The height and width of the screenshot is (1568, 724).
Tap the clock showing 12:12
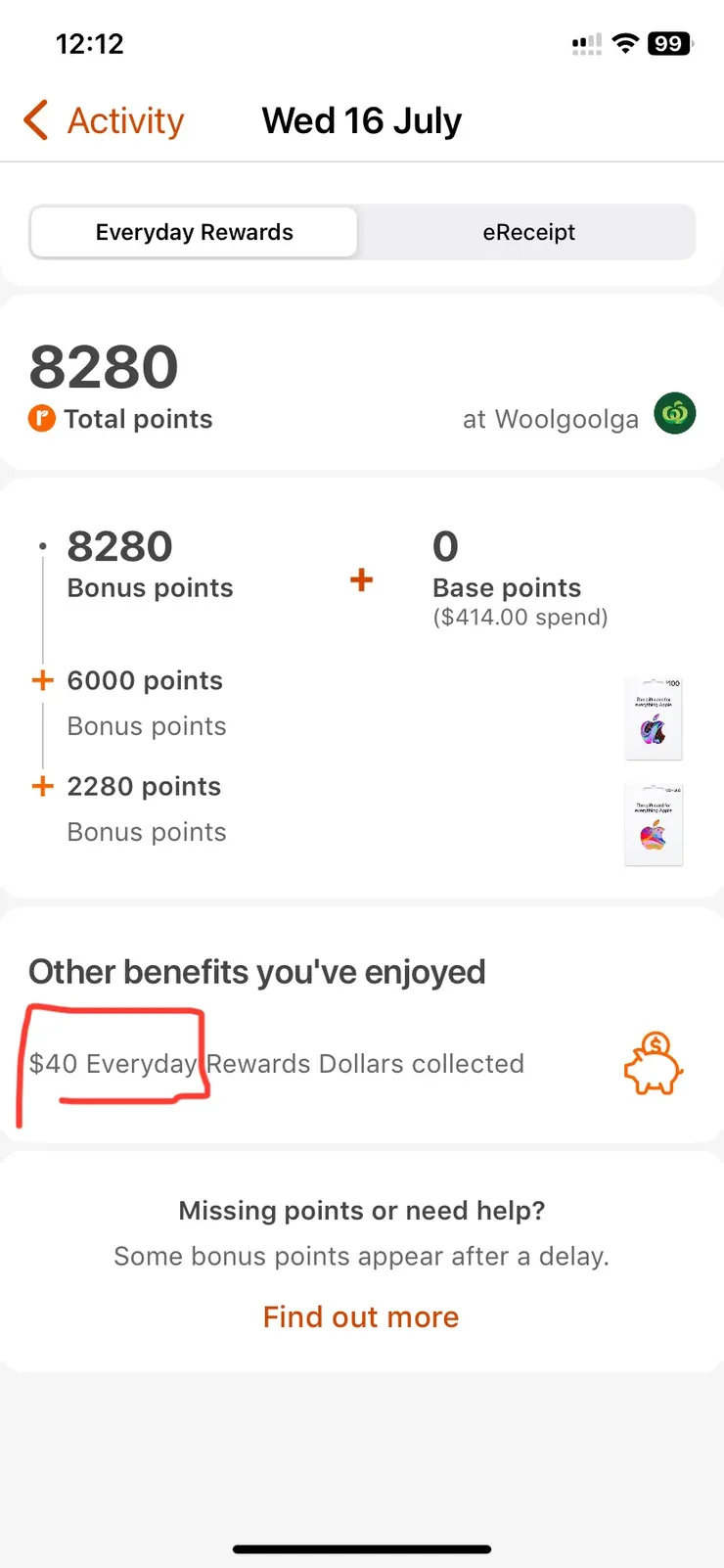(90, 43)
